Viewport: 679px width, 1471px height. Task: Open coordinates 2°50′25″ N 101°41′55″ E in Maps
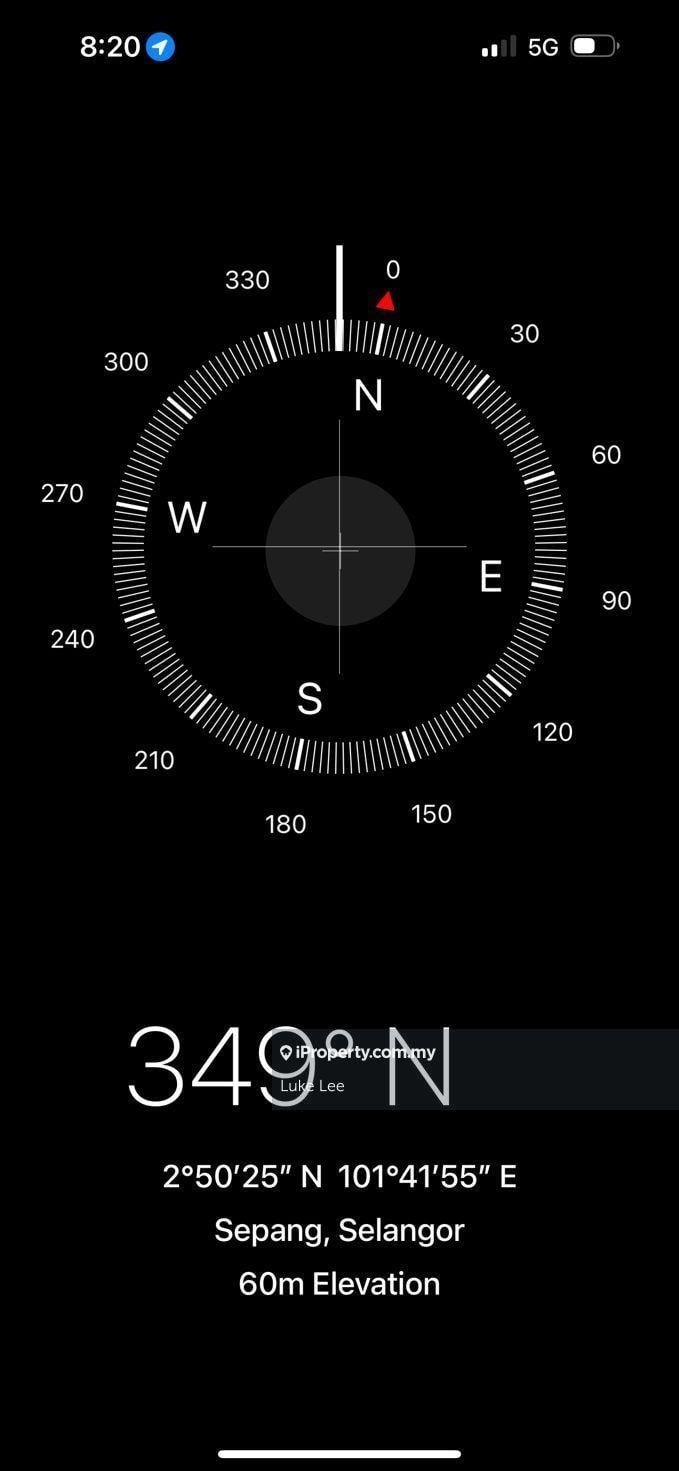click(339, 1177)
